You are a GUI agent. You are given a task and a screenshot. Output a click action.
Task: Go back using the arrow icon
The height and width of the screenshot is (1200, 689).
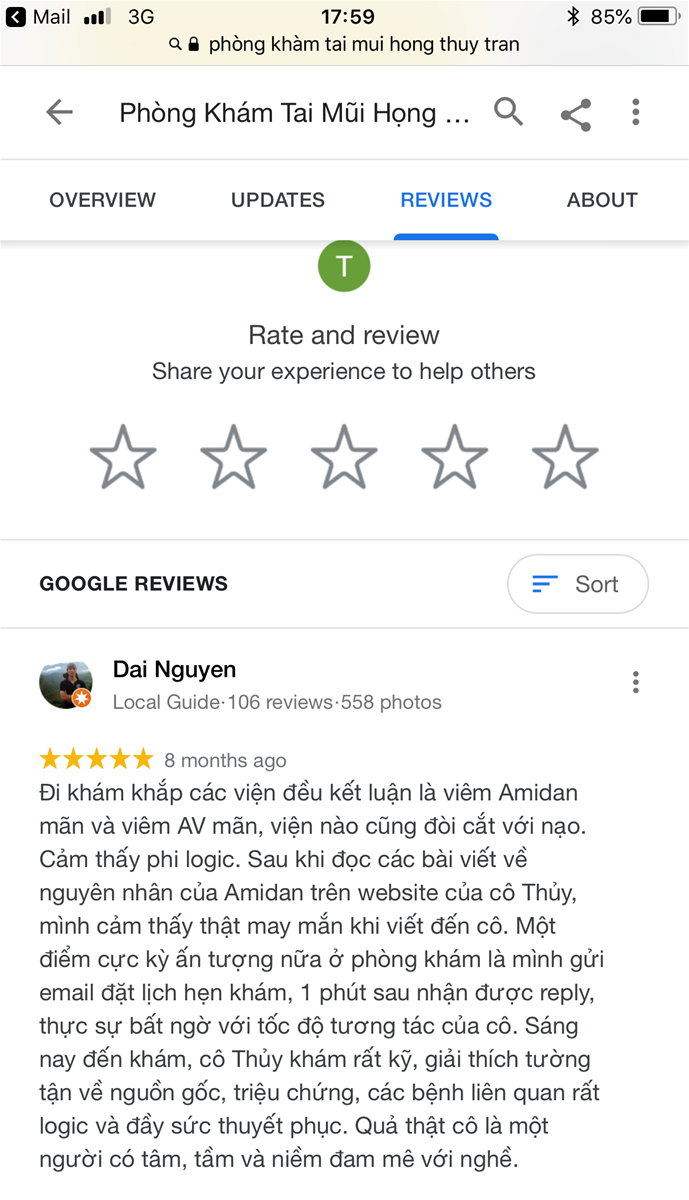pos(59,112)
